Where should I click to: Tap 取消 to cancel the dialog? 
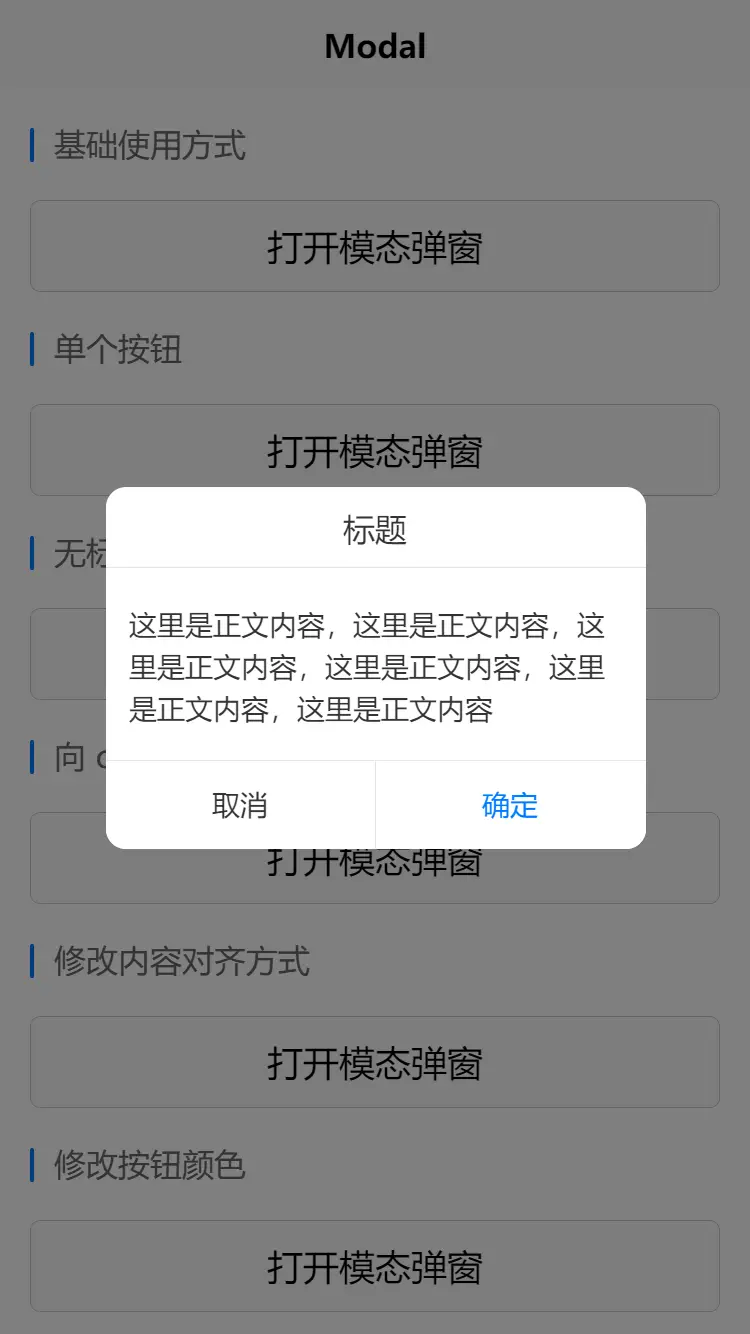(x=240, y=805)
